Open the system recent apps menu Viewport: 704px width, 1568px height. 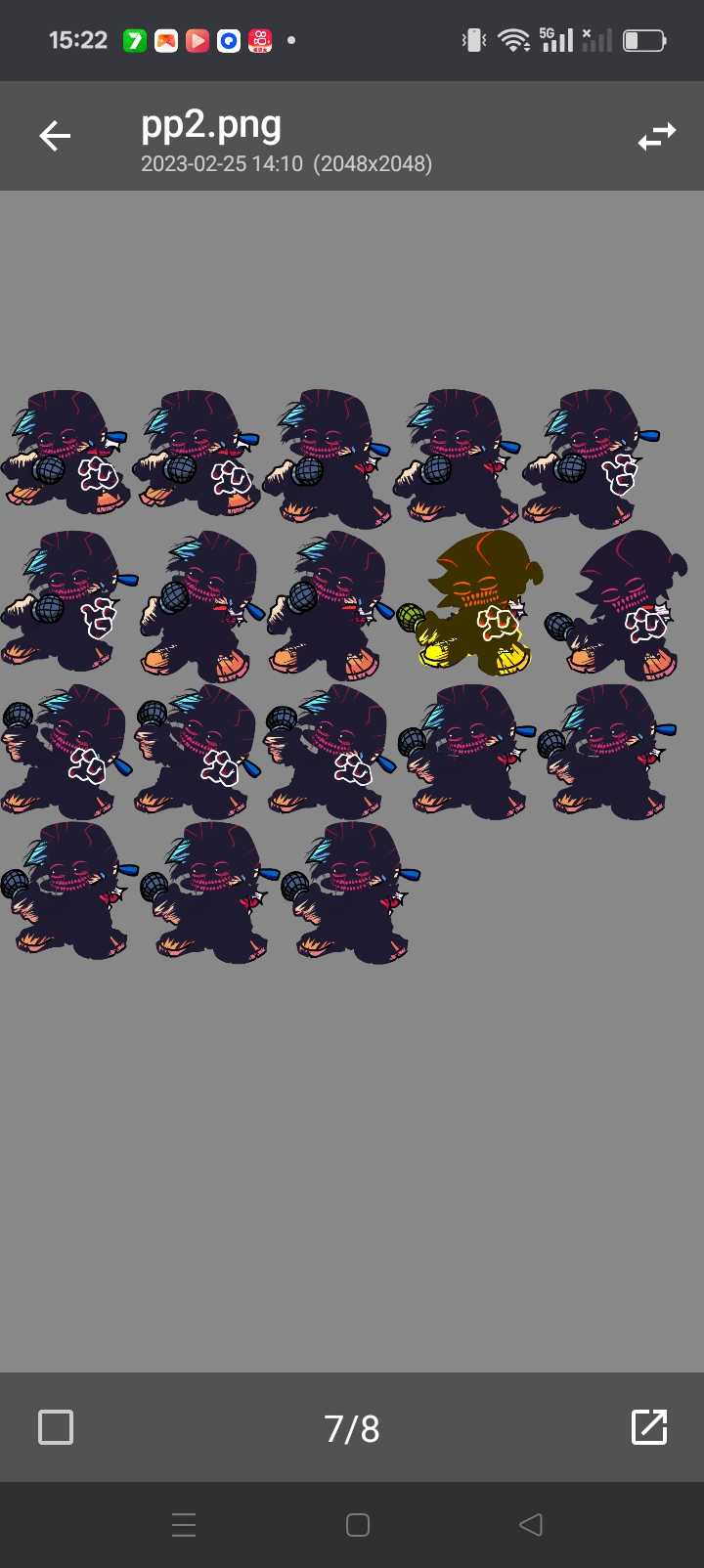click(x=184, y=1525)
